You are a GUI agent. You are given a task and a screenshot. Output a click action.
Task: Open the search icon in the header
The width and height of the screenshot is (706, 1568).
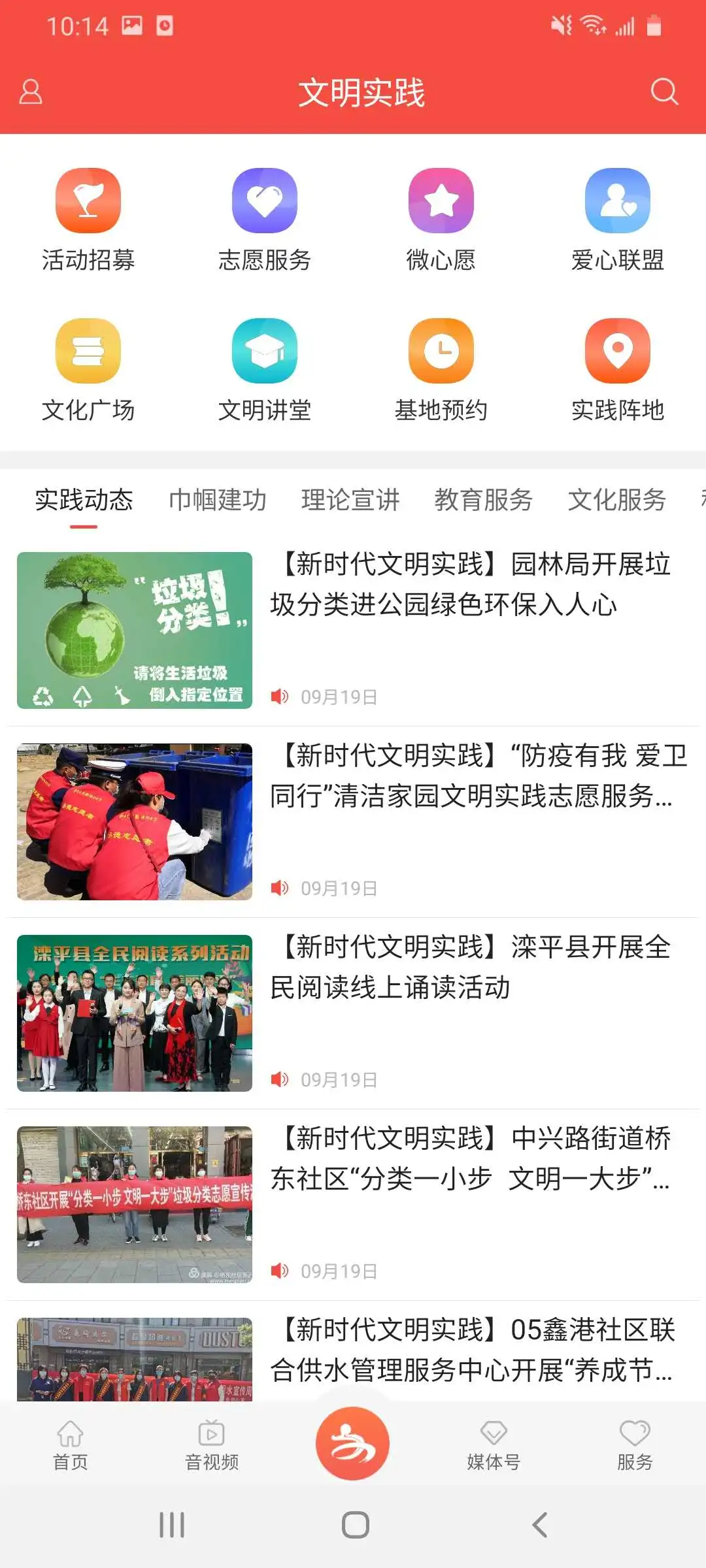point(664,92)
